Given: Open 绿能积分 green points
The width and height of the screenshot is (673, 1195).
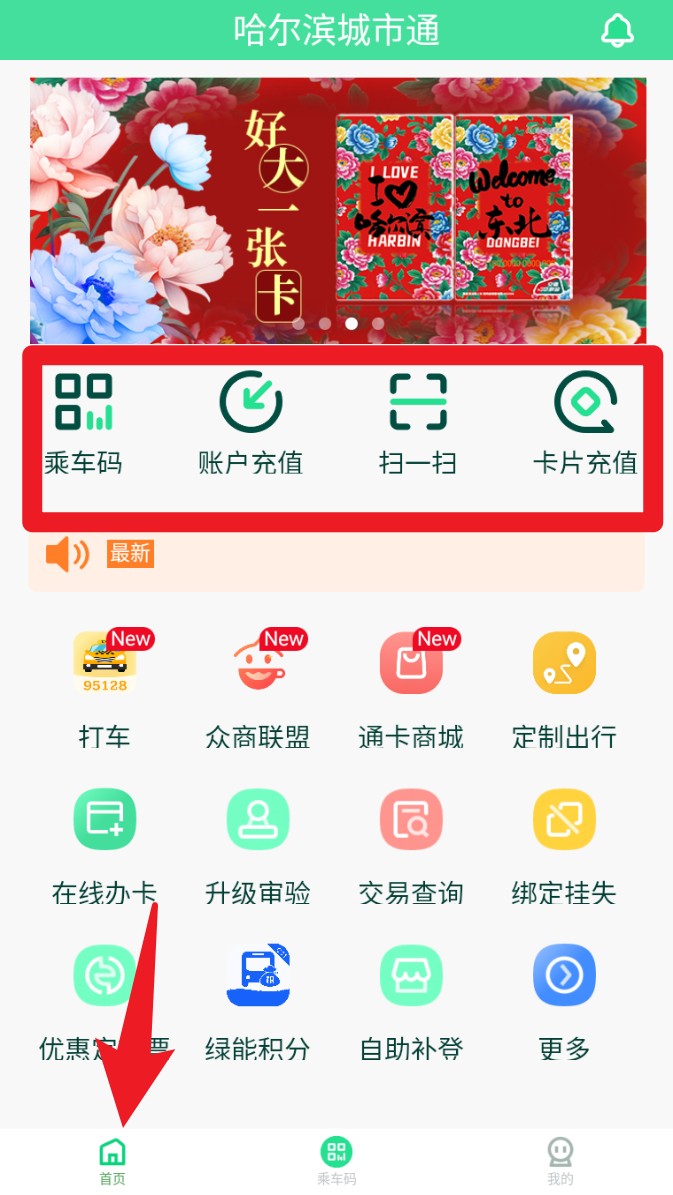Looking at the screenshot, I should 258,1002.
